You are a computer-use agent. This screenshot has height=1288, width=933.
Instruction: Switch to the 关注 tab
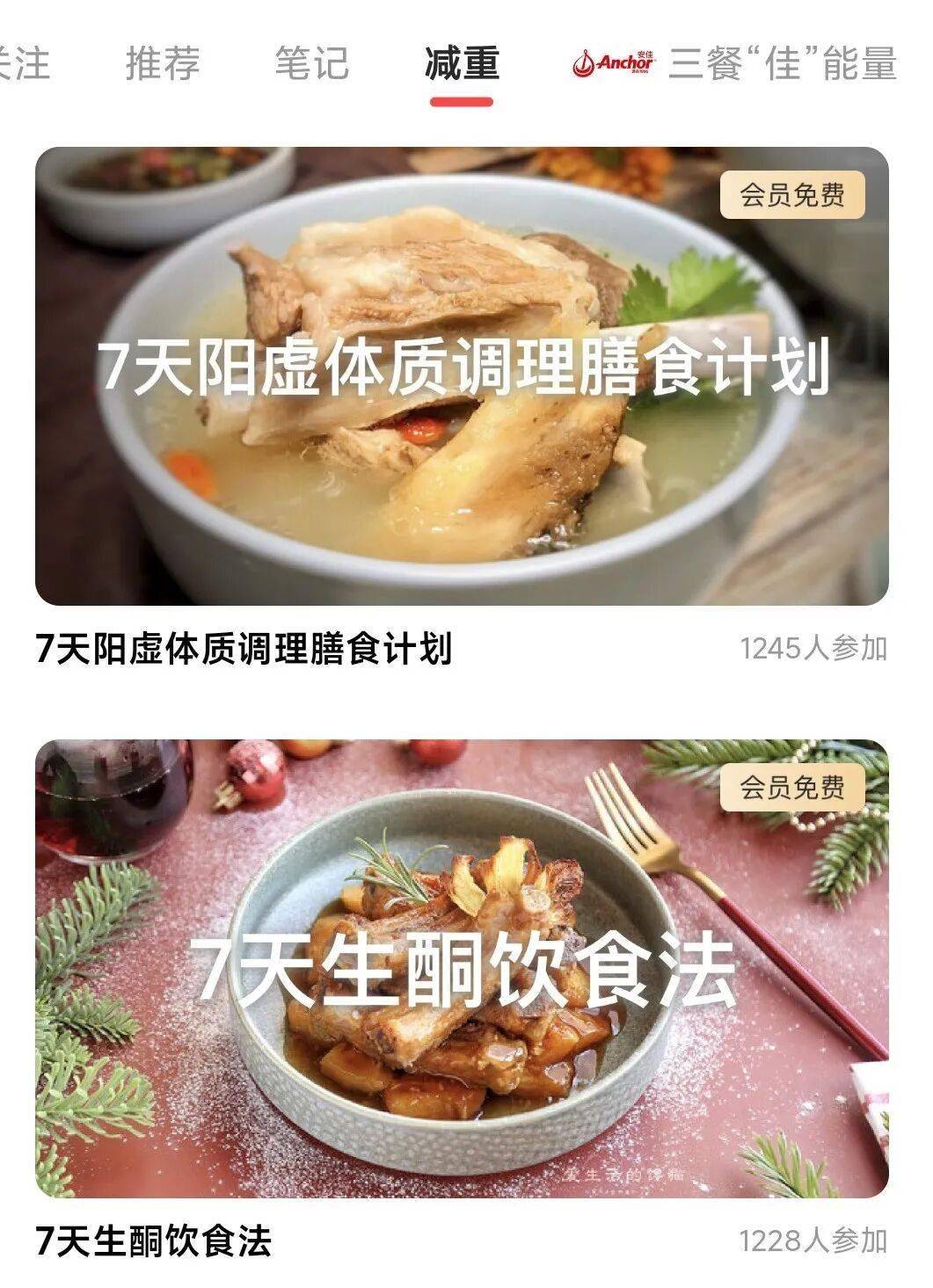(x=23, y=63)
